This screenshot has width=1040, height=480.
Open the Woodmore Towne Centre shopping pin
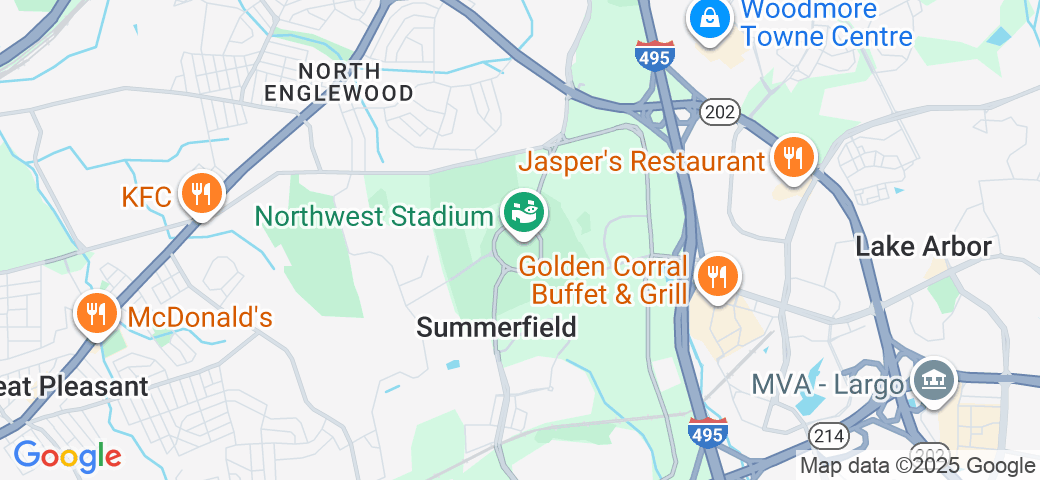point(708,18)
